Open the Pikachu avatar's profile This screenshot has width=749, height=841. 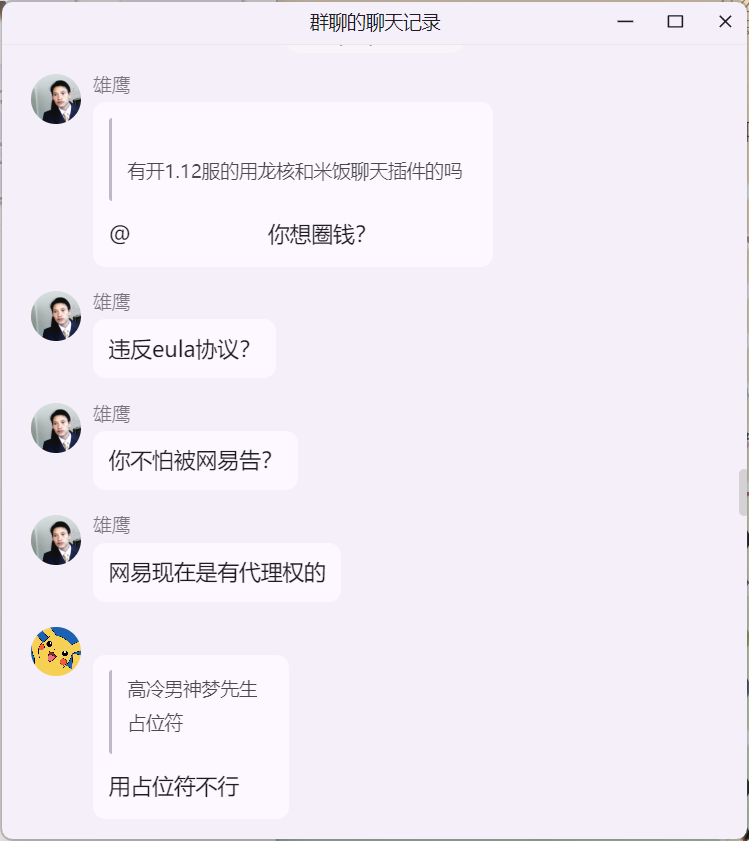click(56, 651)
